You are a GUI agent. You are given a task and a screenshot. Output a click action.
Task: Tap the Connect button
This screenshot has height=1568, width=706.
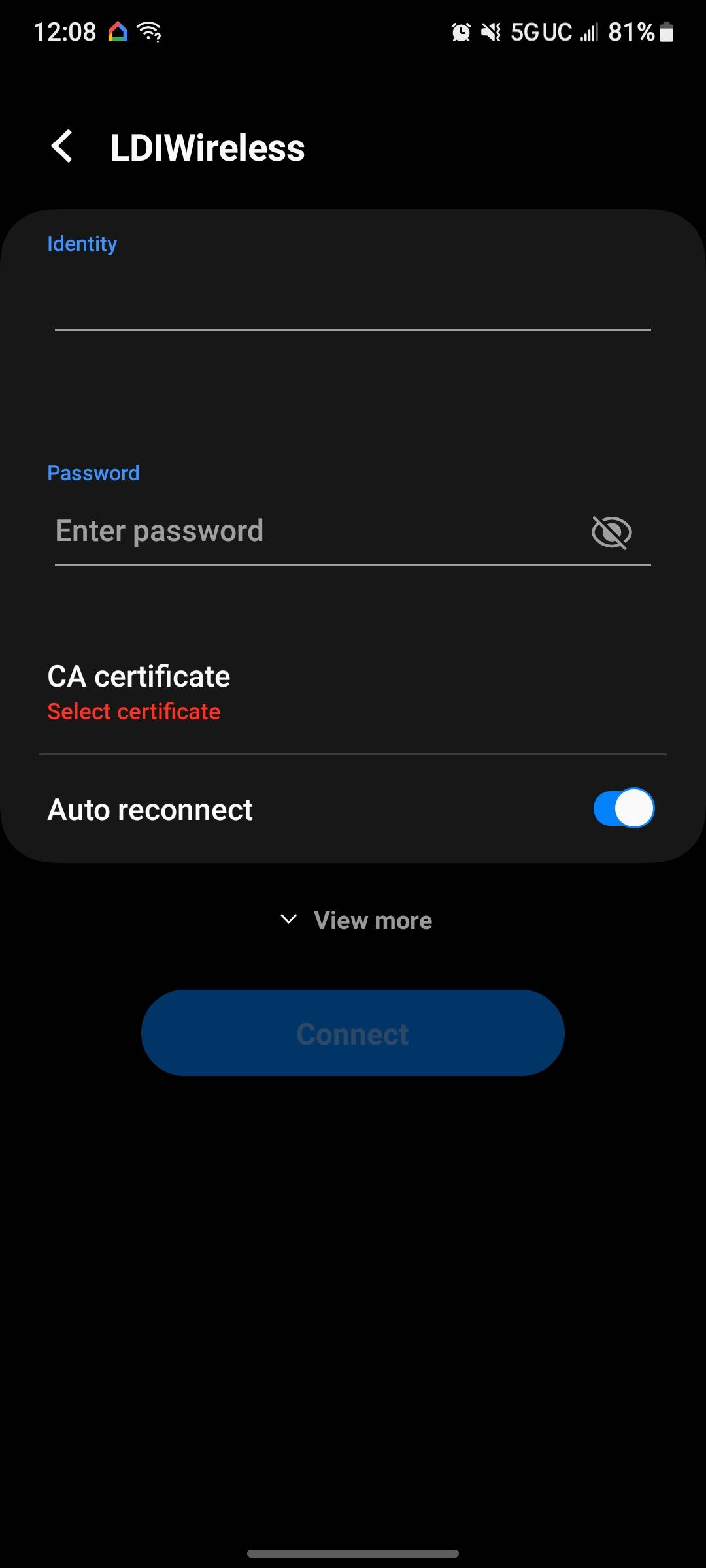(x=353, y=1033)
